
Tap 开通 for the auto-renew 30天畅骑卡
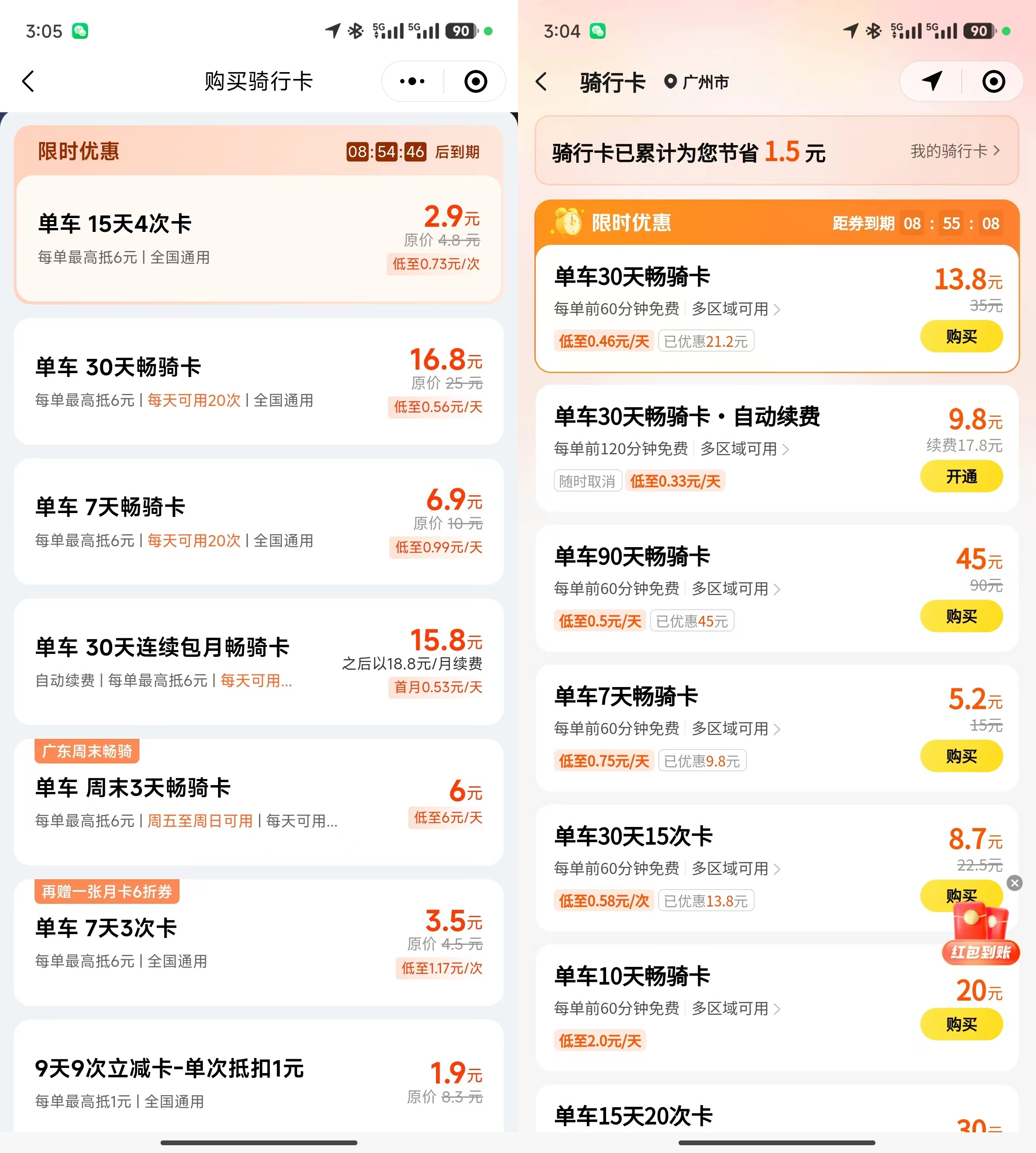961,476
